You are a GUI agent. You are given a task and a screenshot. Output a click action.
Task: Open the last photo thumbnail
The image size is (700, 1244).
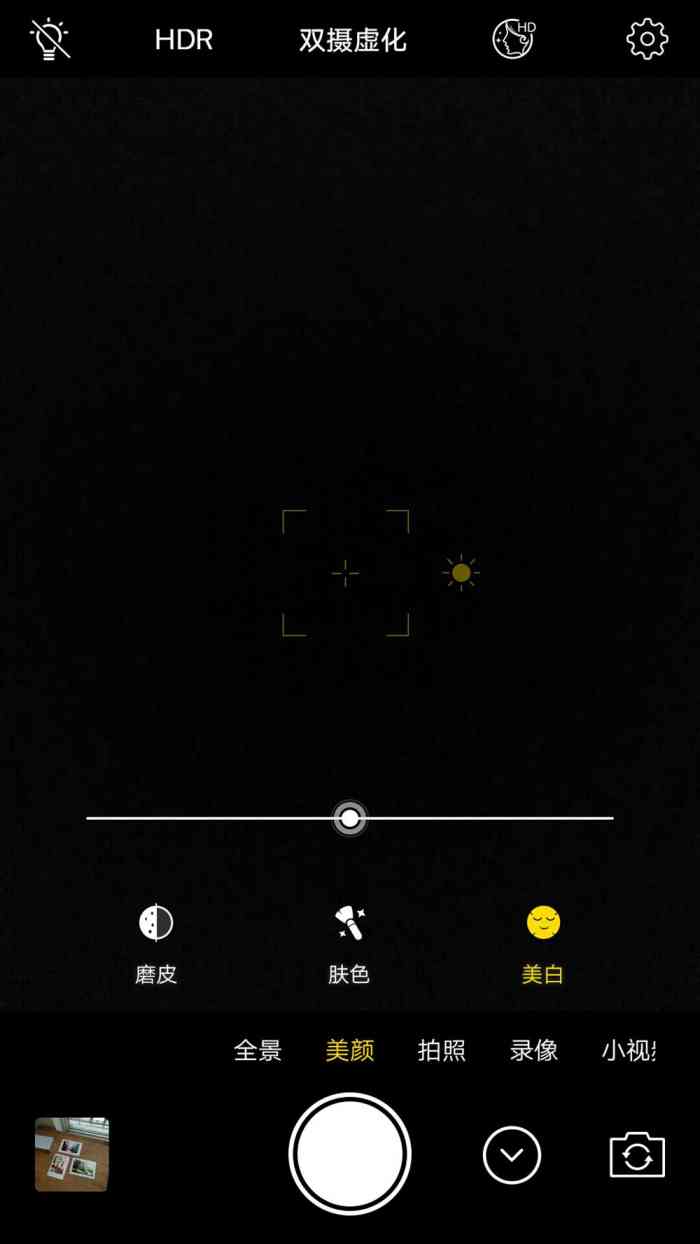pos(72,1154)
